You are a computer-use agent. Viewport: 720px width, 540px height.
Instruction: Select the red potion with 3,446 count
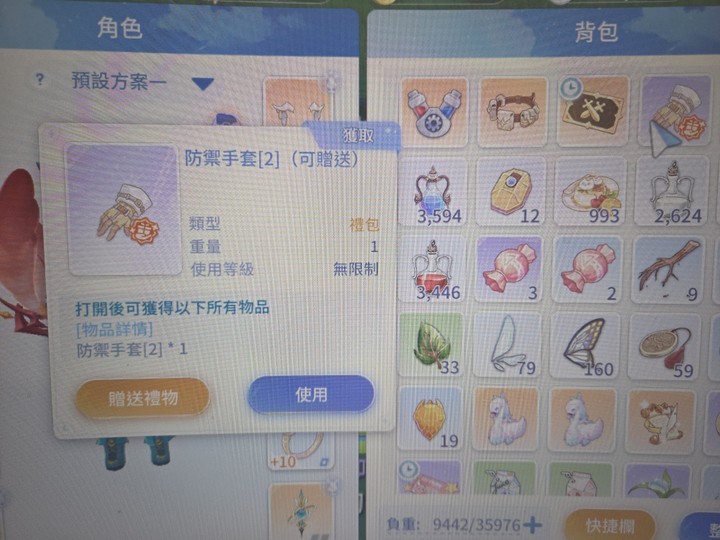pyautogui.click(x=436, y=268)
